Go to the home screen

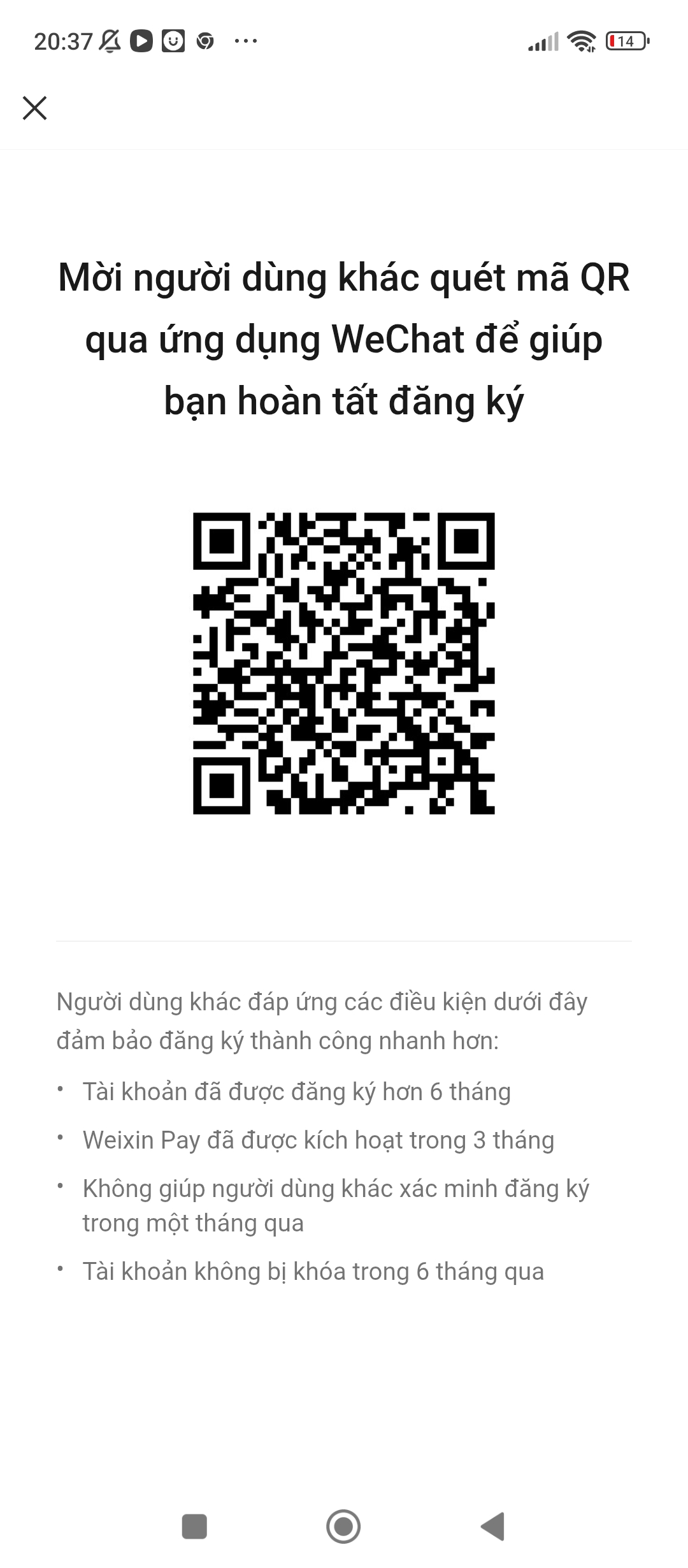coord(343,1526)
